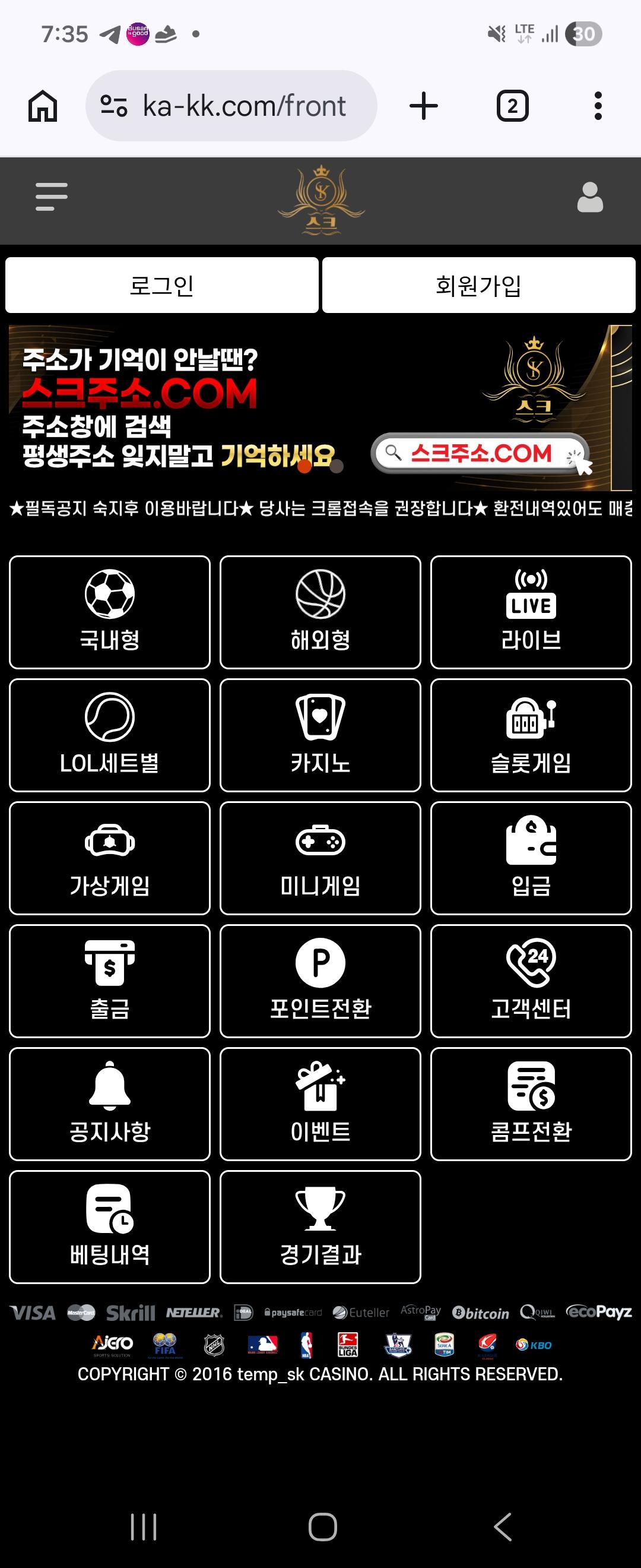Image resolution: width=641 pixels, height=1568 pixels.
Task: Open the 이벤트 tile
Action: point(320,1104)
